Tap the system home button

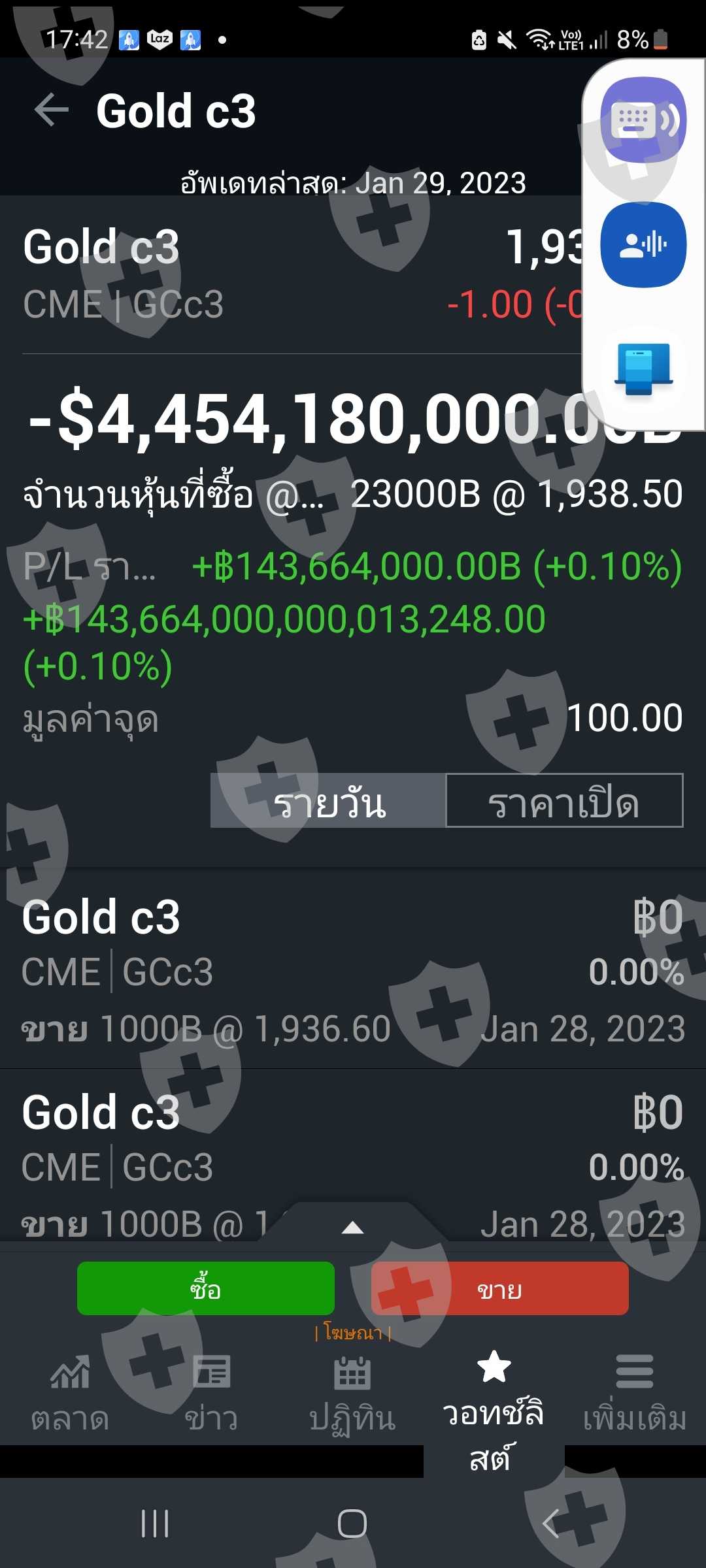point(352,1524)
